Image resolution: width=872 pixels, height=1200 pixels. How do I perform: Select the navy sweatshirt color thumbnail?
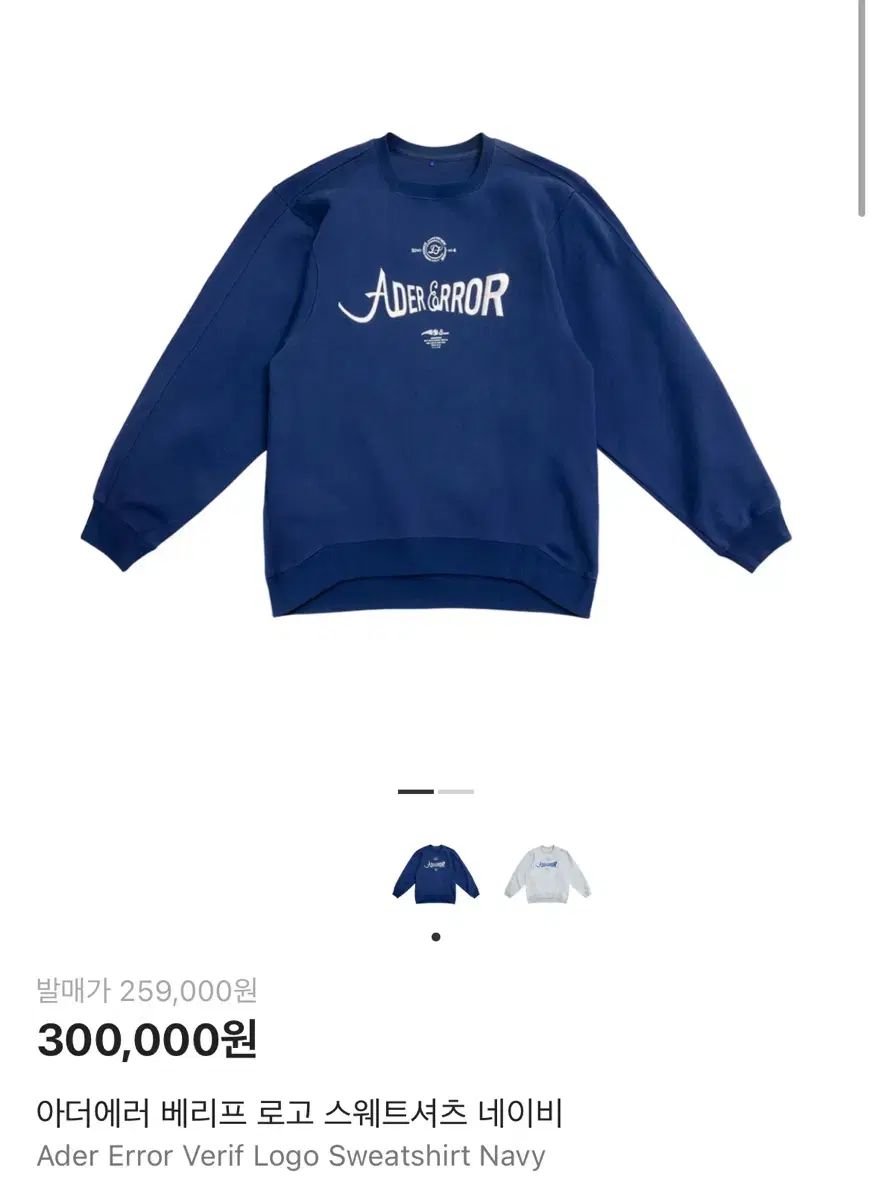point(435,873)
